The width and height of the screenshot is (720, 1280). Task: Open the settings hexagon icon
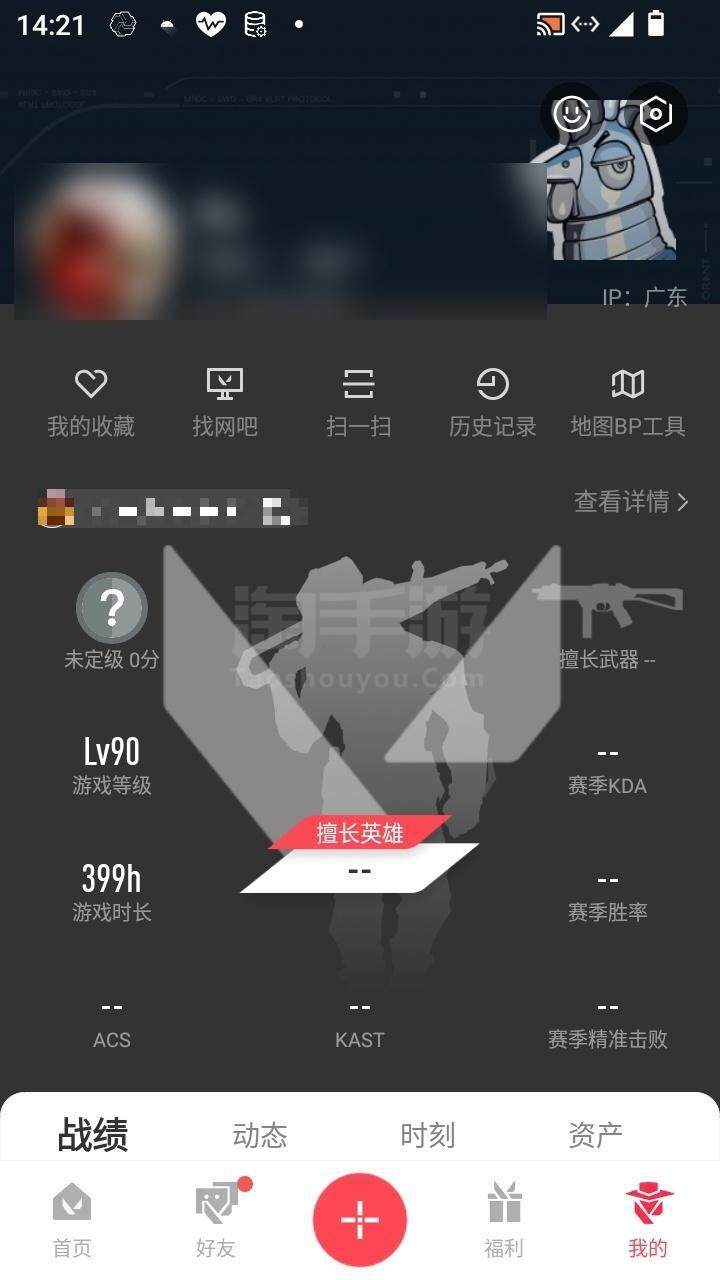tap(655, 114)
